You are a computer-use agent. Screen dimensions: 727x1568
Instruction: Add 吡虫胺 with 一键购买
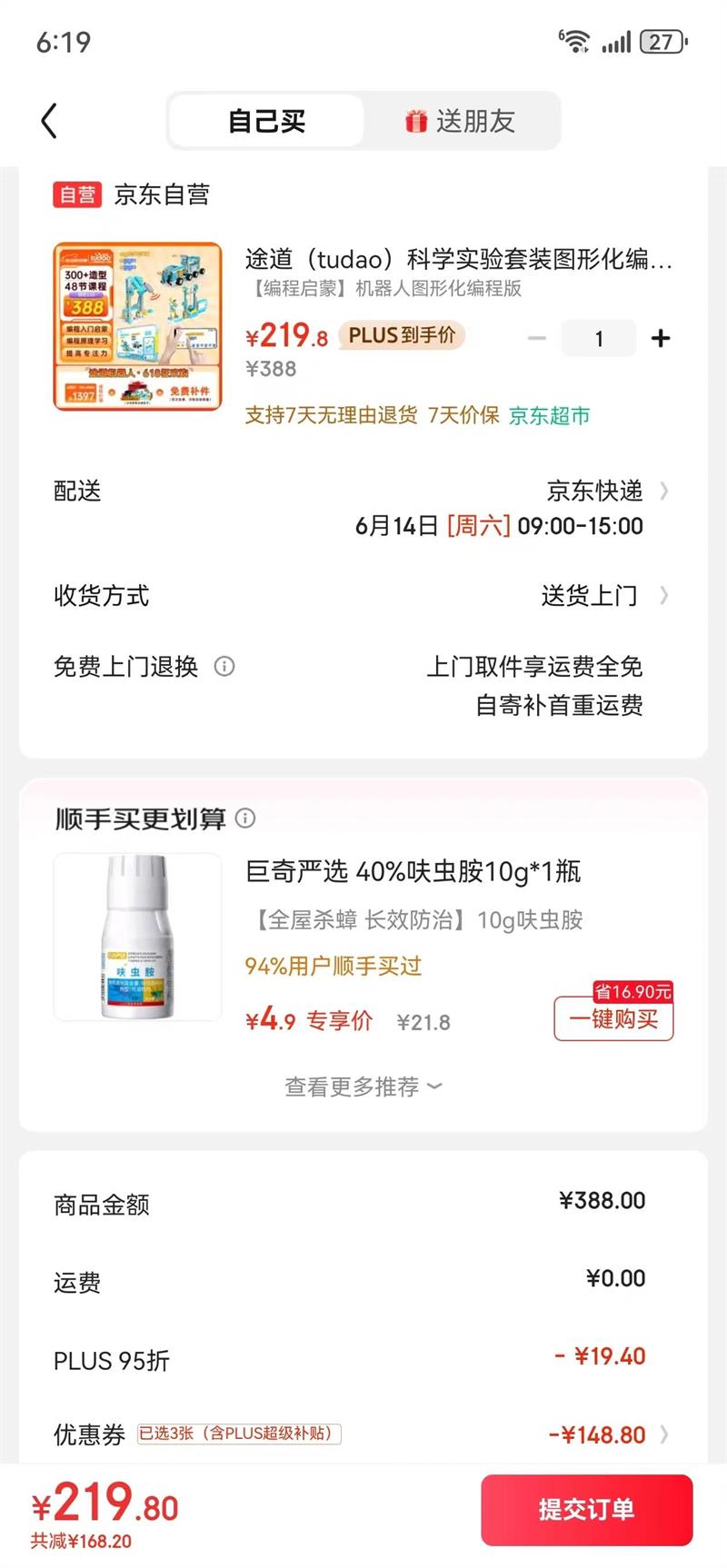(x=613, y=1019)
